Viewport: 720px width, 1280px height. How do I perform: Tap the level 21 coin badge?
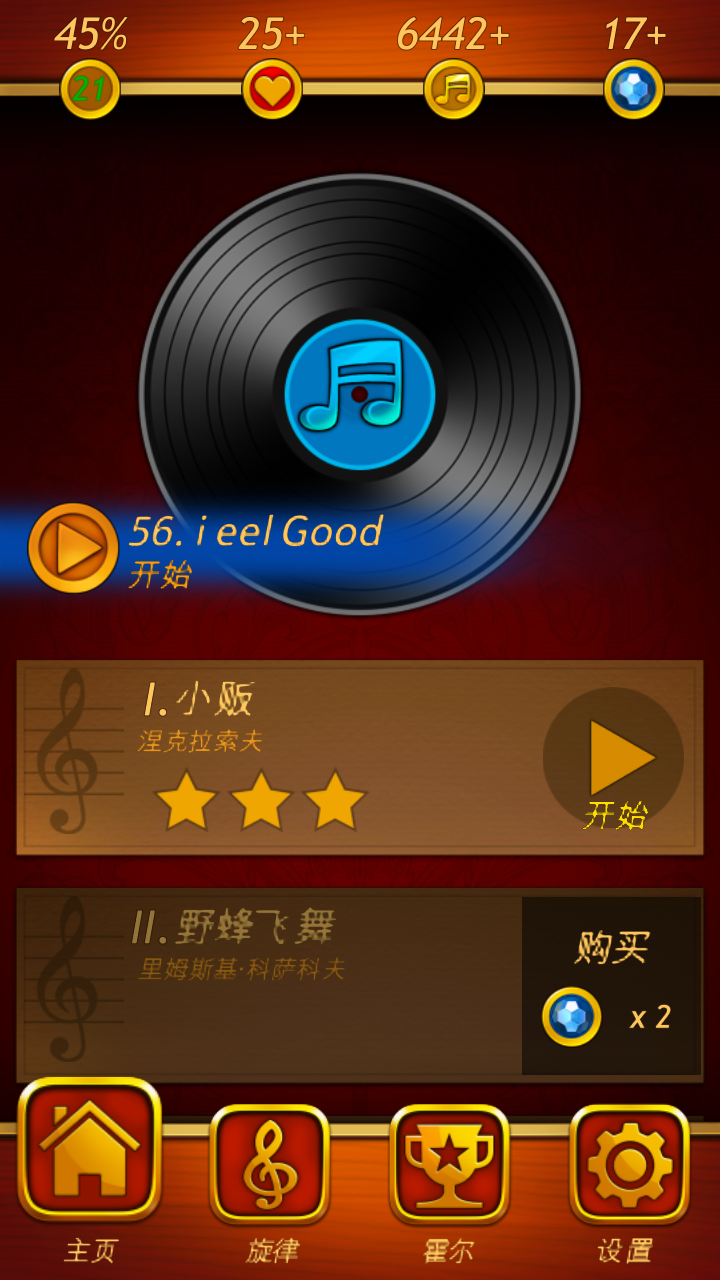pos(89,88)
